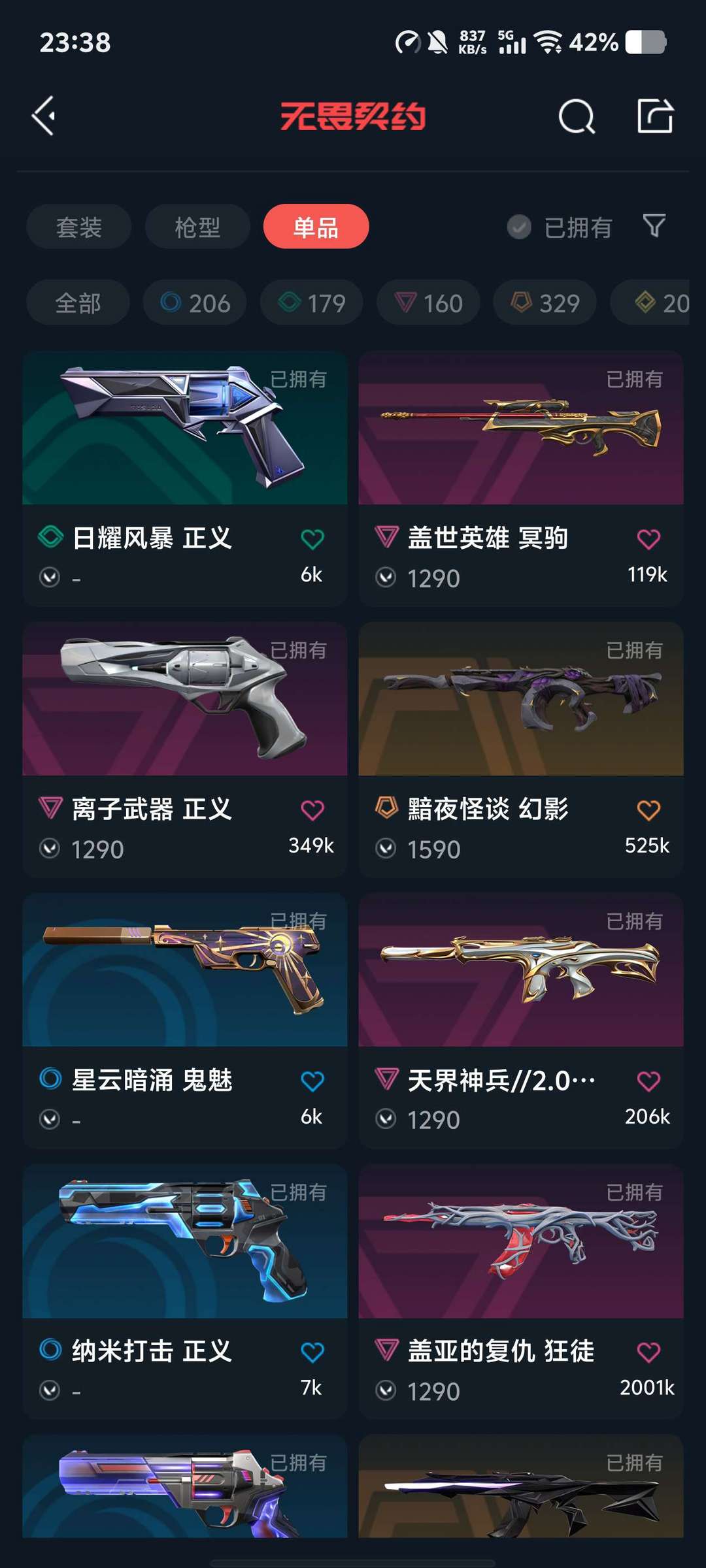Open the filter funnel icon
The image size is (706, 1568).
click(x=654, y=226)
